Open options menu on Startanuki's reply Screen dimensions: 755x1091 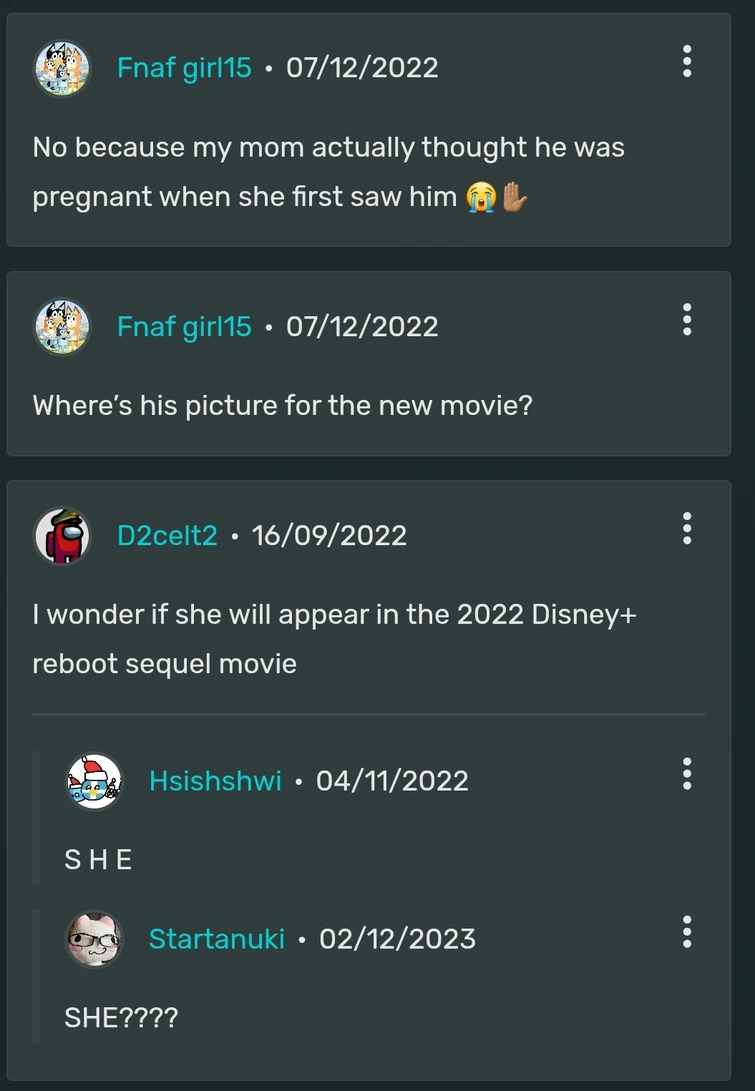687,932
